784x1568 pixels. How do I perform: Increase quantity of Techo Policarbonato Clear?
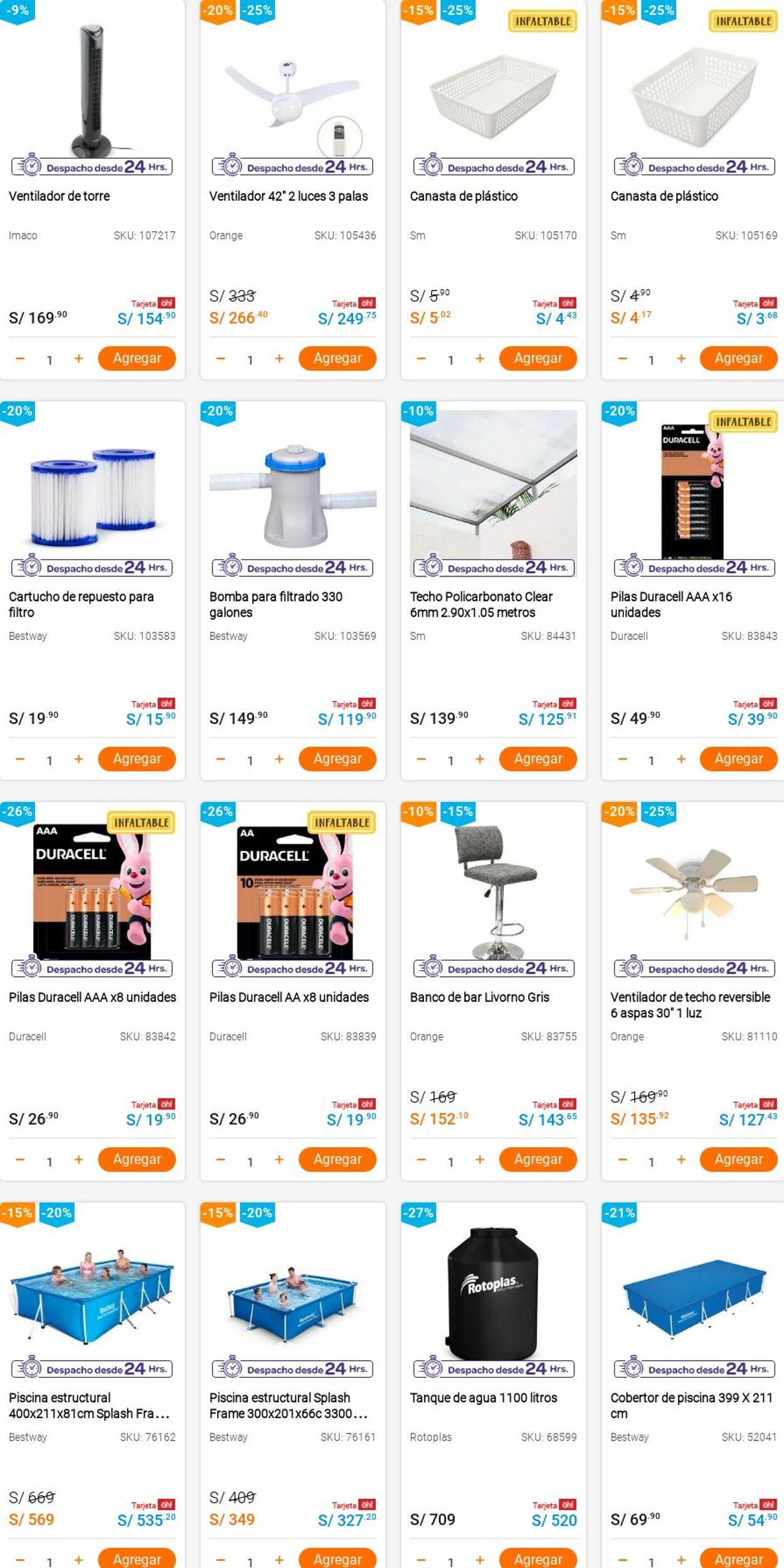pyautogui.click(x=480, y=759)
